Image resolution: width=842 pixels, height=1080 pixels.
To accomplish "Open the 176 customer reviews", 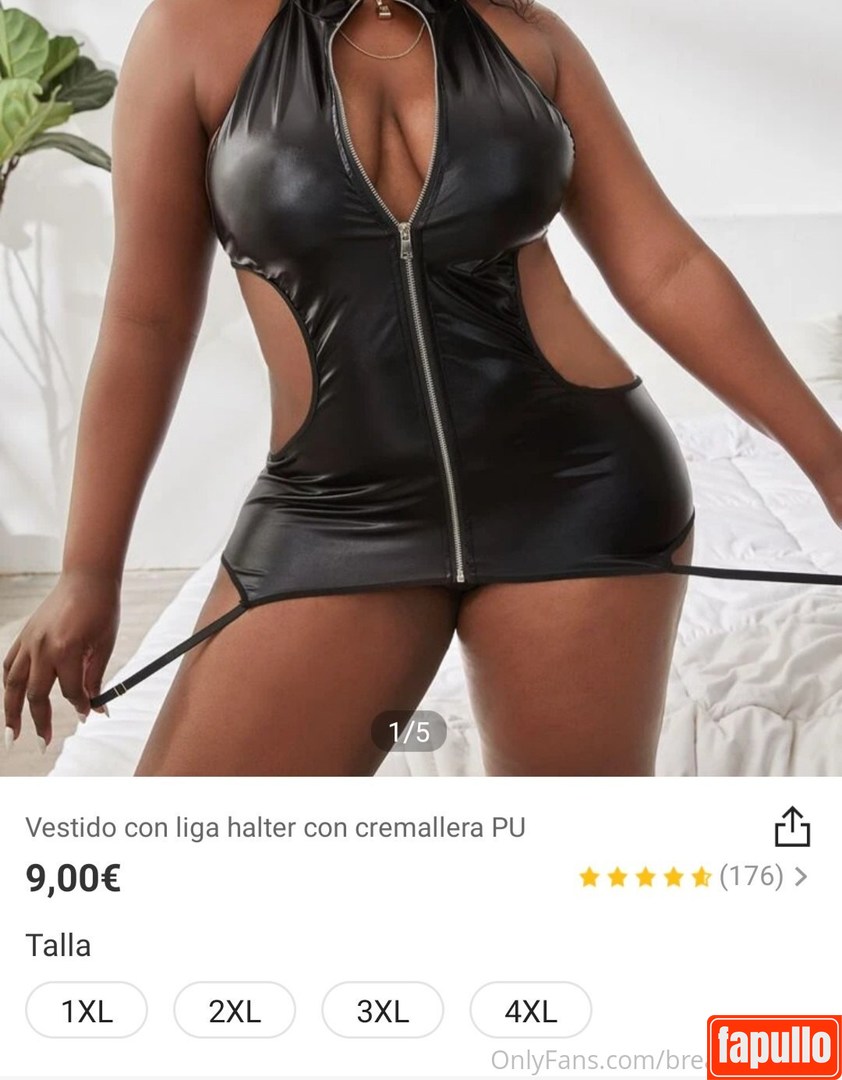I will click(x=752, y=877).
